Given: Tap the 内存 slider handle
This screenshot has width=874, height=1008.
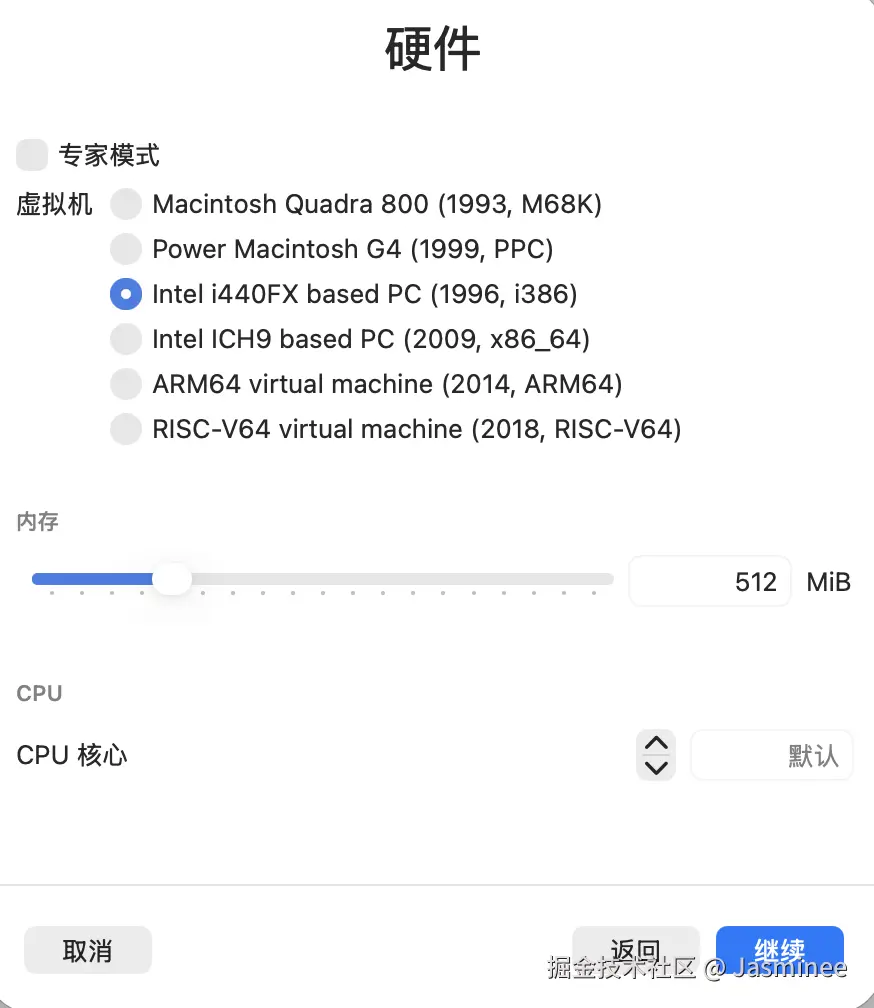Looking at the screenshot, I should pyautogui.click(x=173, y=579).
